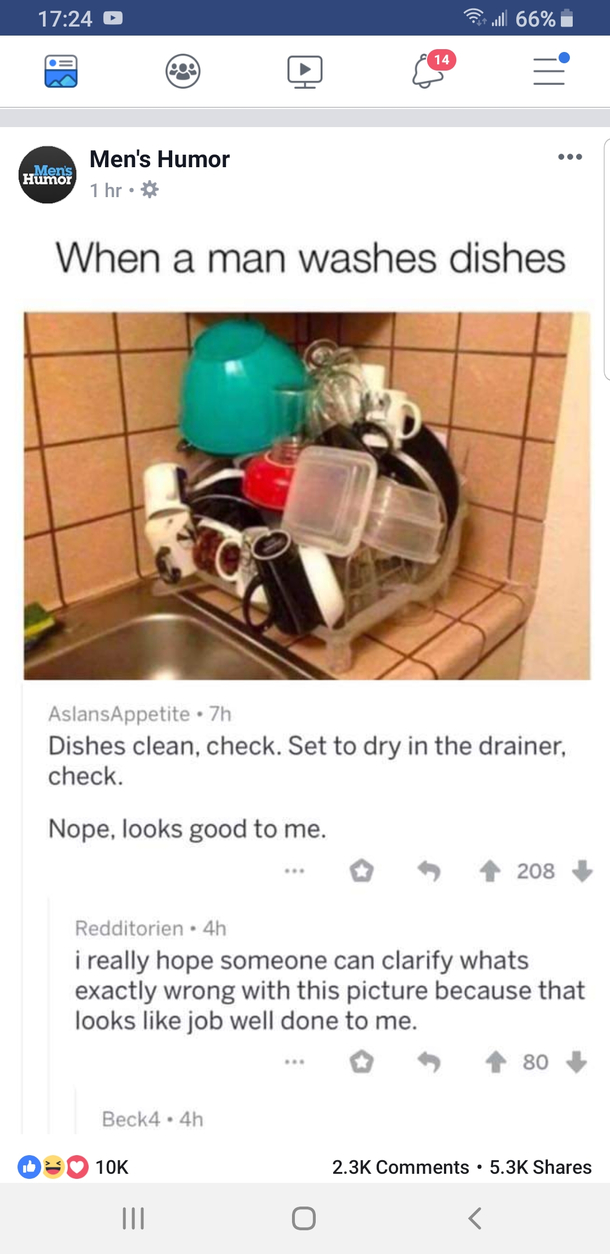Open the main menu tab

(549, 71)
